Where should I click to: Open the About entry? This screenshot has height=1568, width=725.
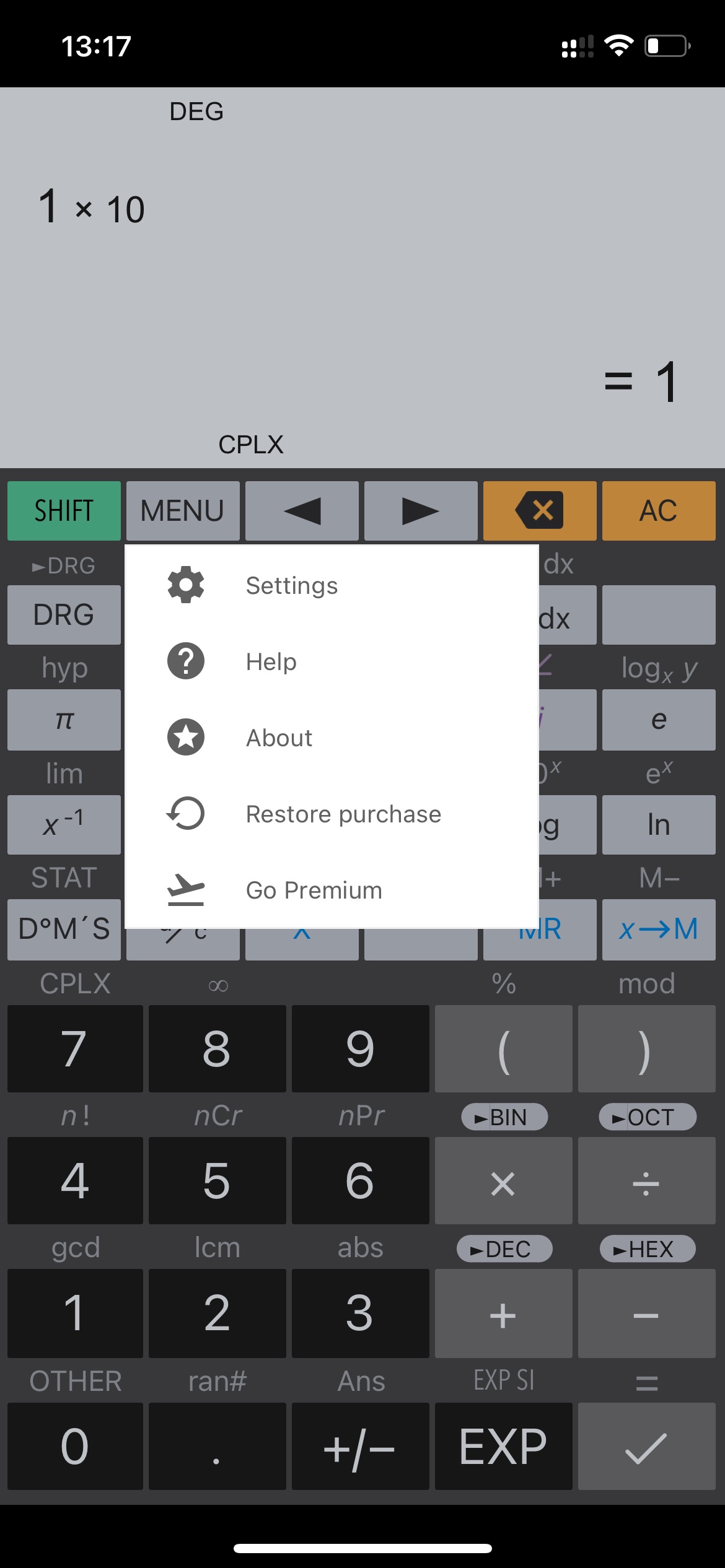tap(332, 738)
